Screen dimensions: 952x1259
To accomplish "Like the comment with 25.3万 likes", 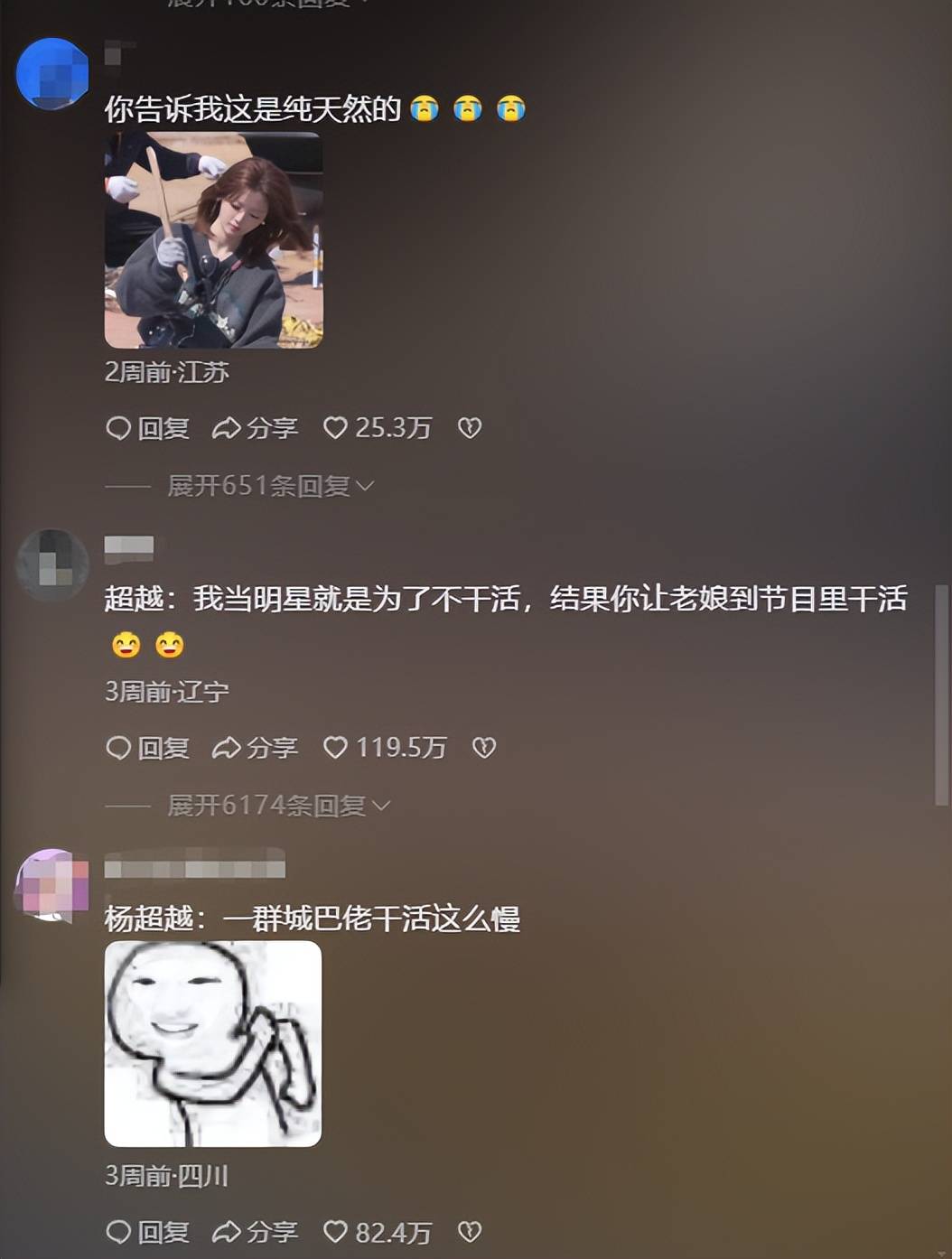I will tap(336, 428).
